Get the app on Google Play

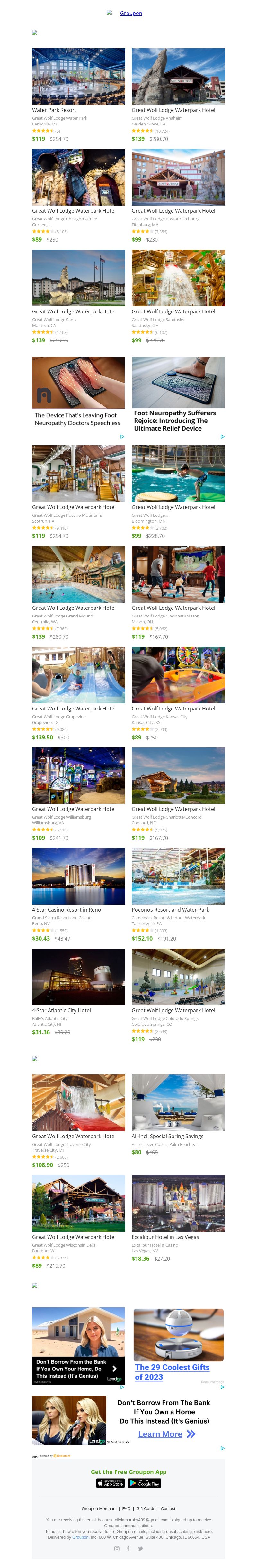click(145, 1483)
